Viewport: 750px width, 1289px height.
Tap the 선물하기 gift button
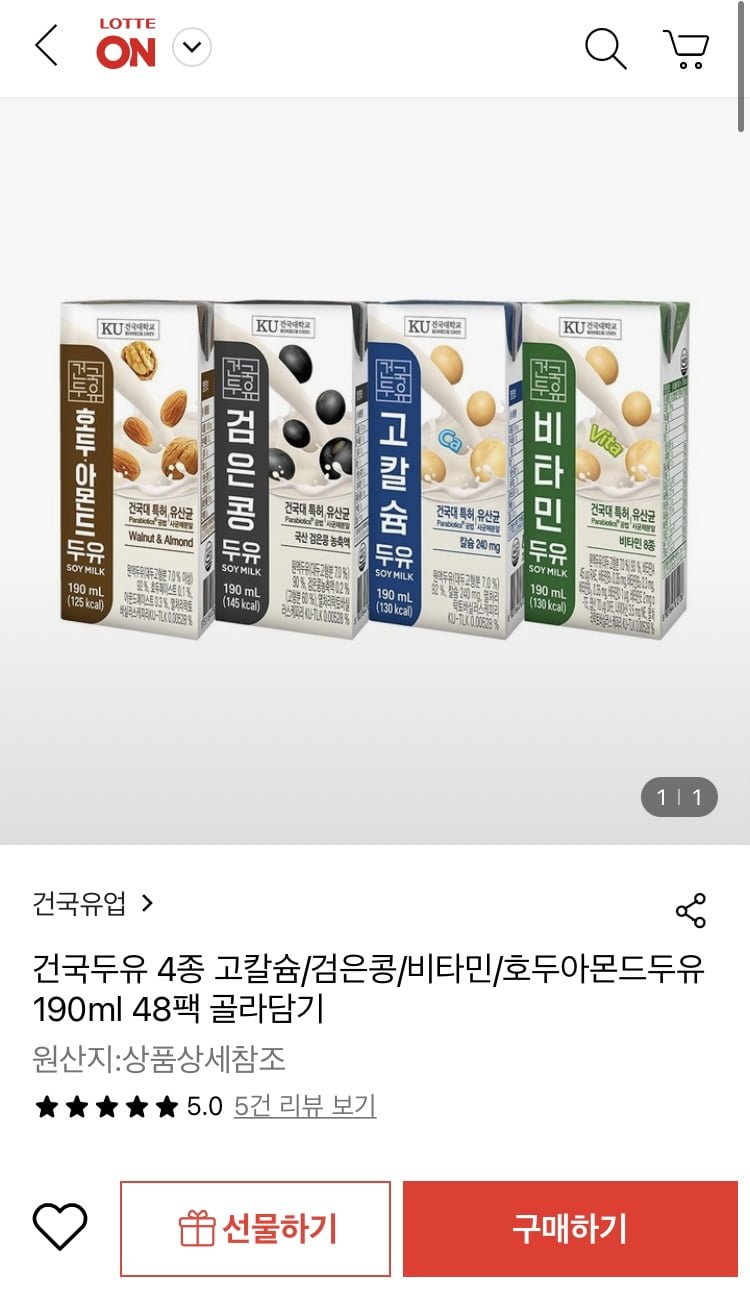256,1228
